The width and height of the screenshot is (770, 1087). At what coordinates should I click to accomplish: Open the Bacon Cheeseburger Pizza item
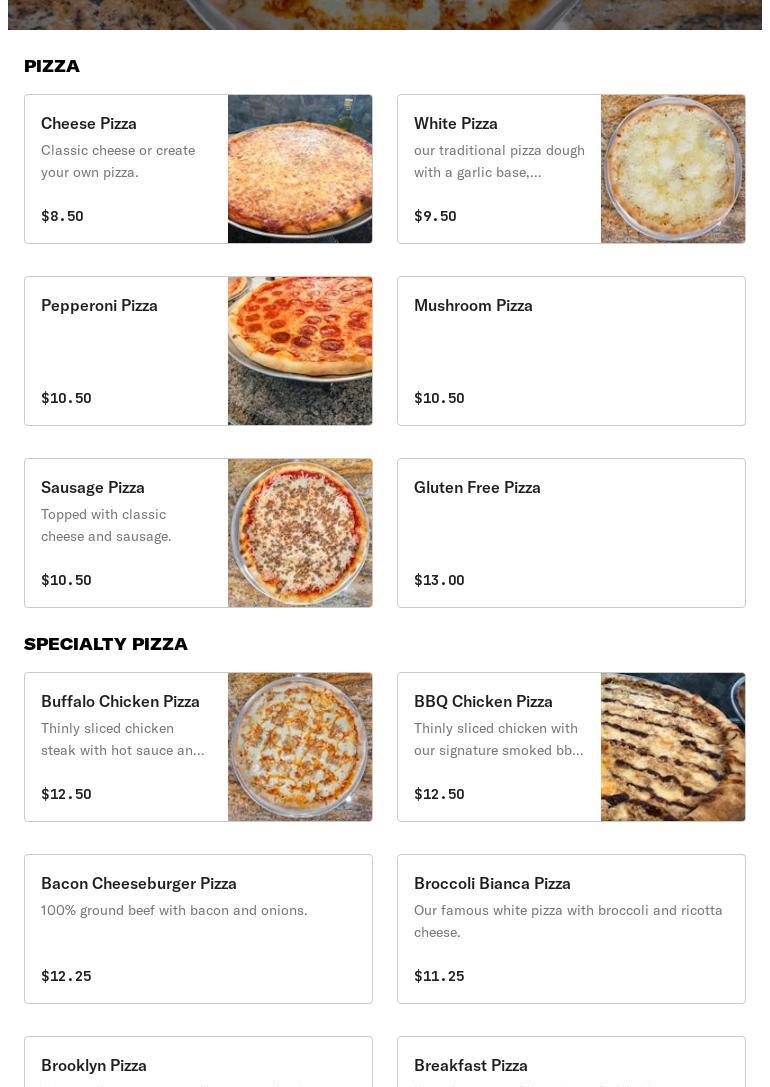pyautogui.click(x=198, y=929)
